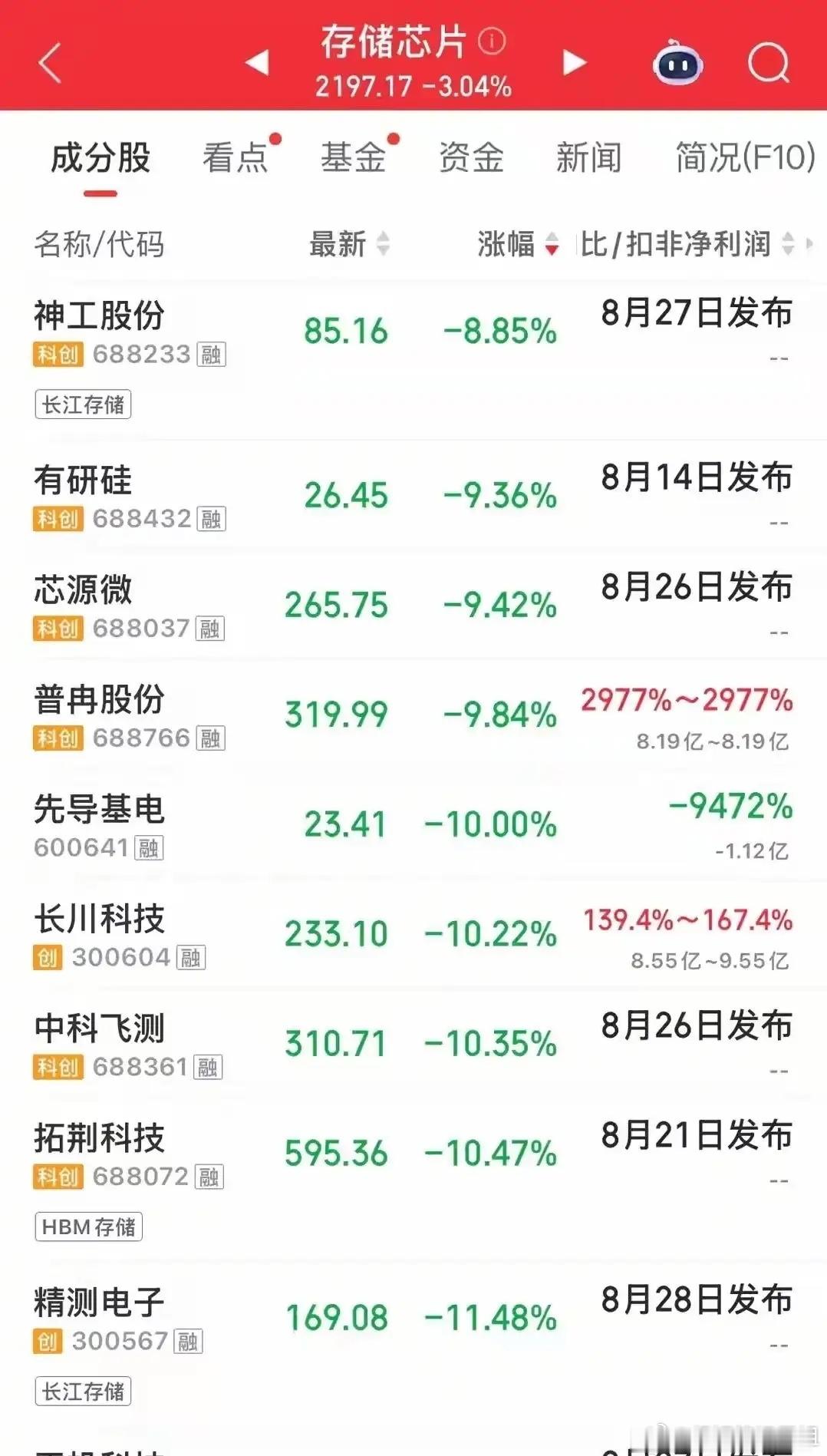Tap the HBM存储 tag under 拓荆科技
The width and height of the screenshot is (827, 1456).
click(x=89, y=1227)
